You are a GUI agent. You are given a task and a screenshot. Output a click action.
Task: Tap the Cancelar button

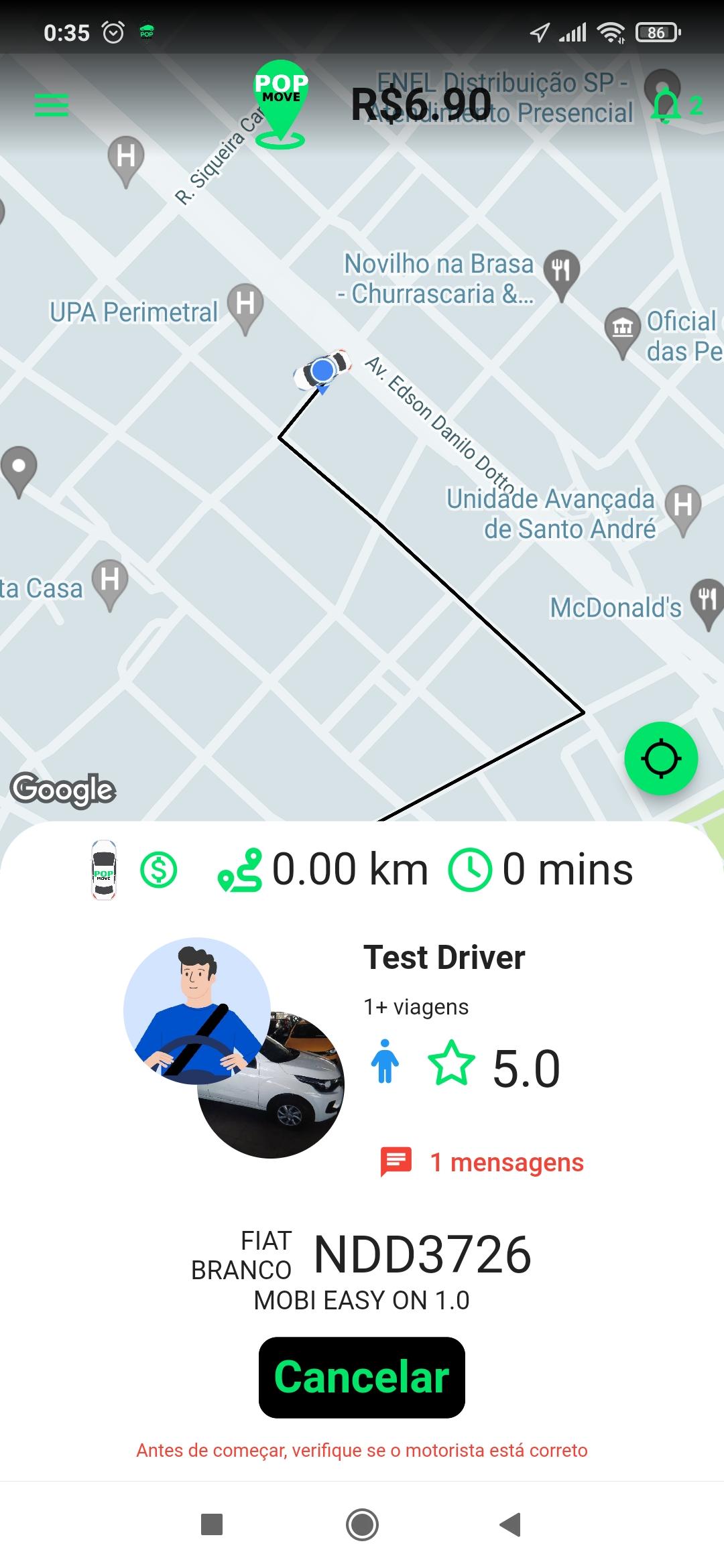362,1378
